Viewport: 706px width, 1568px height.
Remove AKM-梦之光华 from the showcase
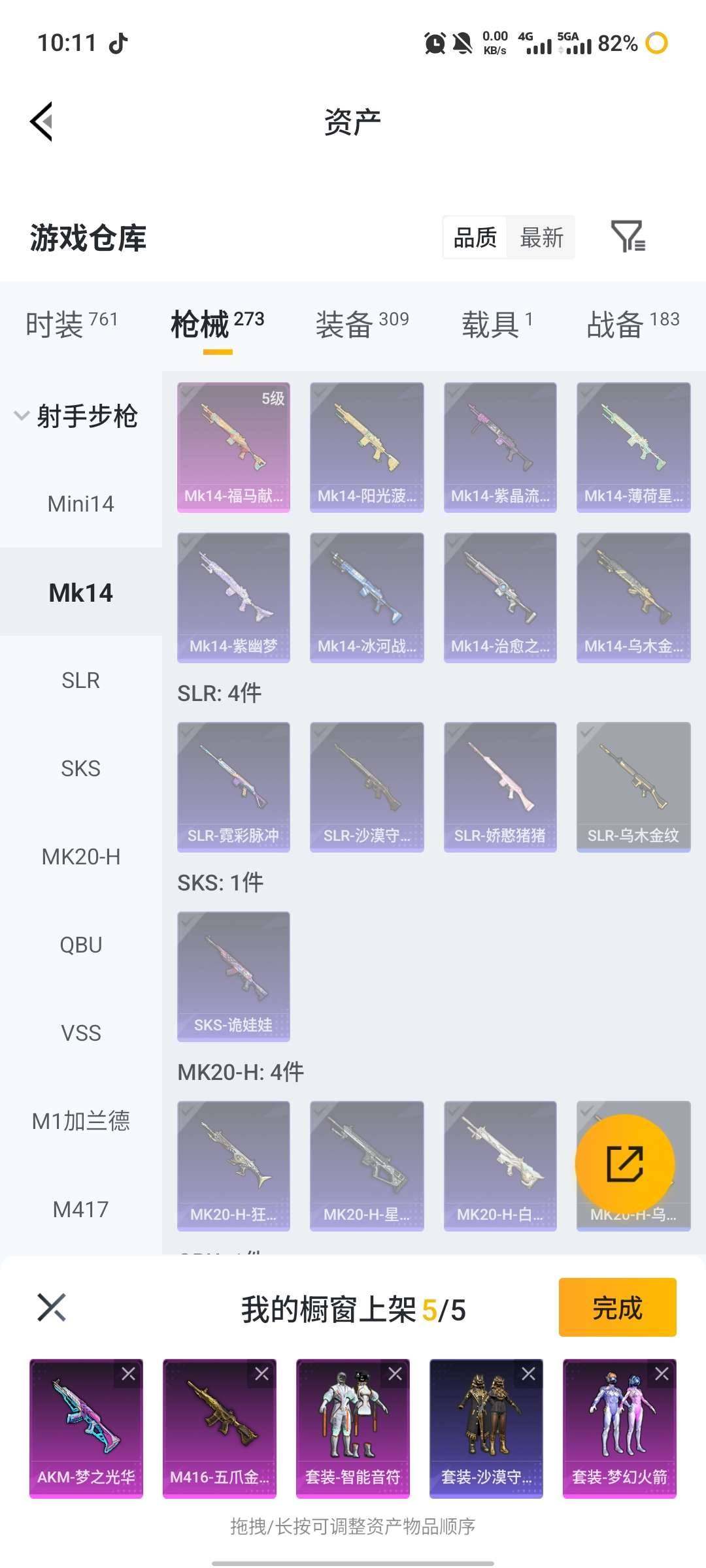(129, 1374)
